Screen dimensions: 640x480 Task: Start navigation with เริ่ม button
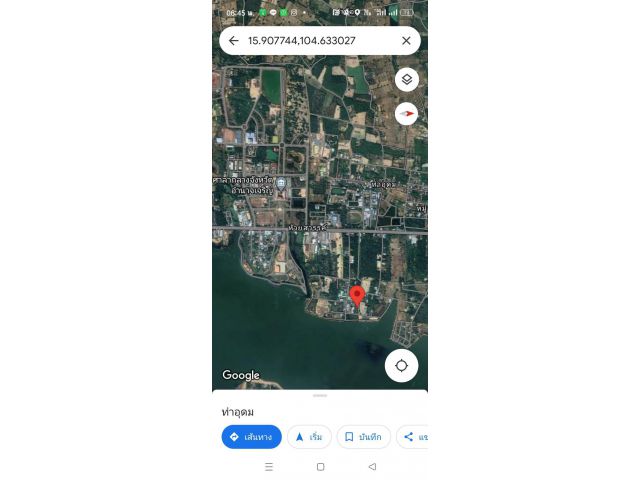(x=309, y=437)
